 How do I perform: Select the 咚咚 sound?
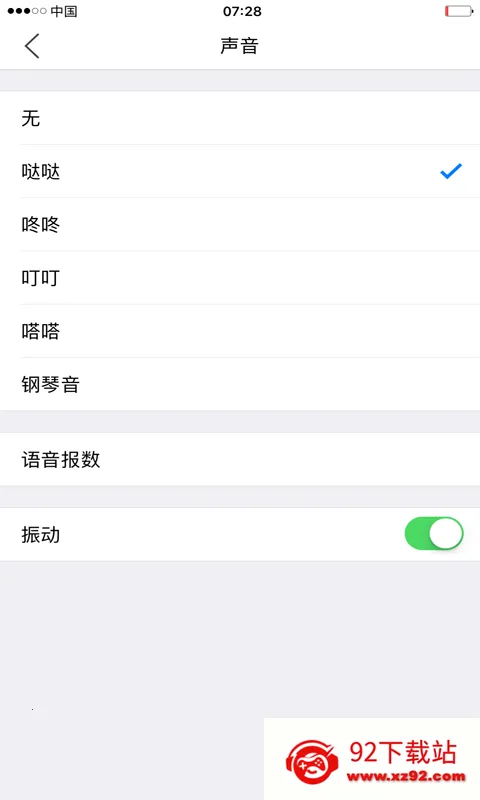(x=240, y=224)
